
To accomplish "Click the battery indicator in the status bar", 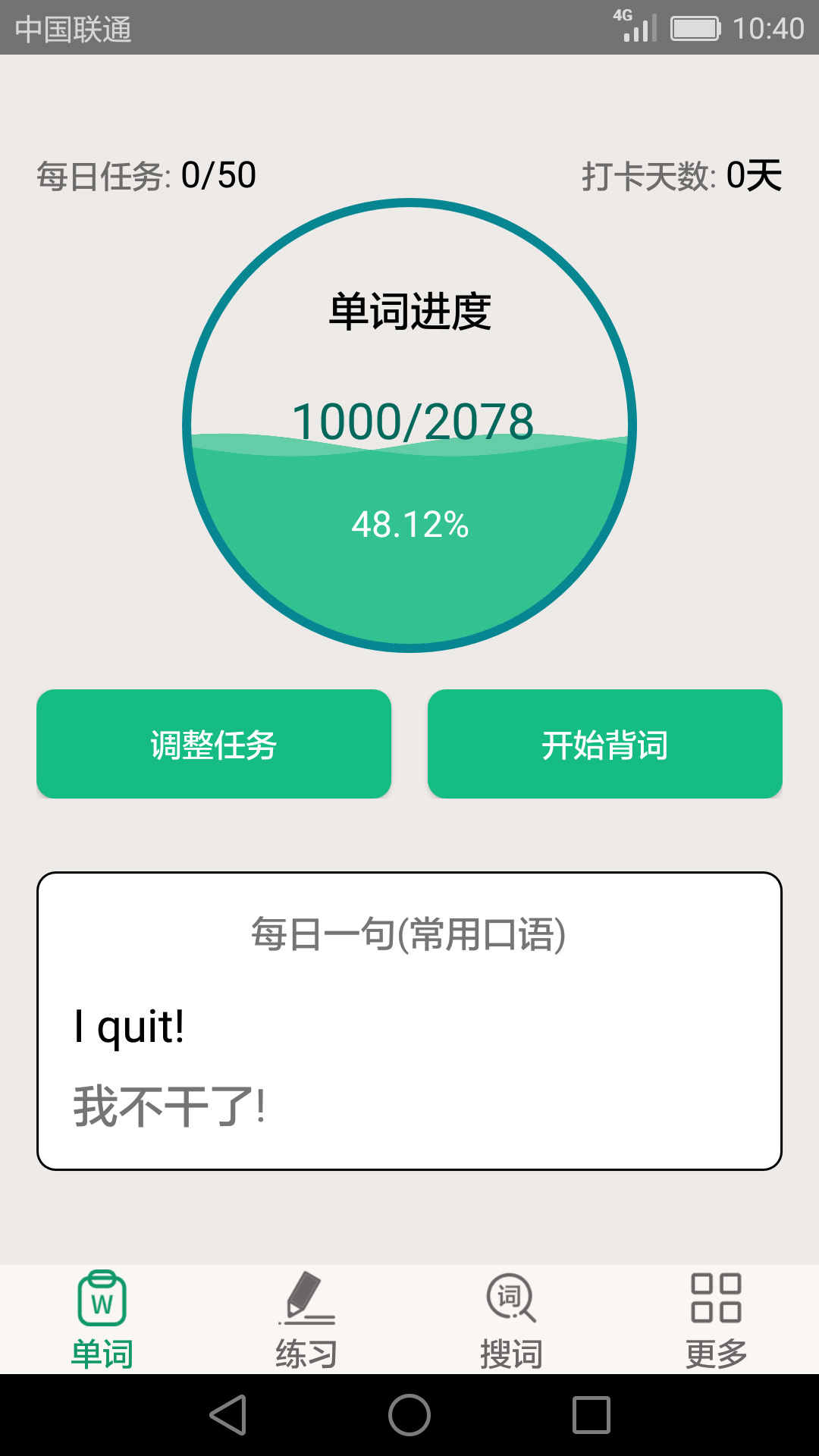I will [696, 30].
